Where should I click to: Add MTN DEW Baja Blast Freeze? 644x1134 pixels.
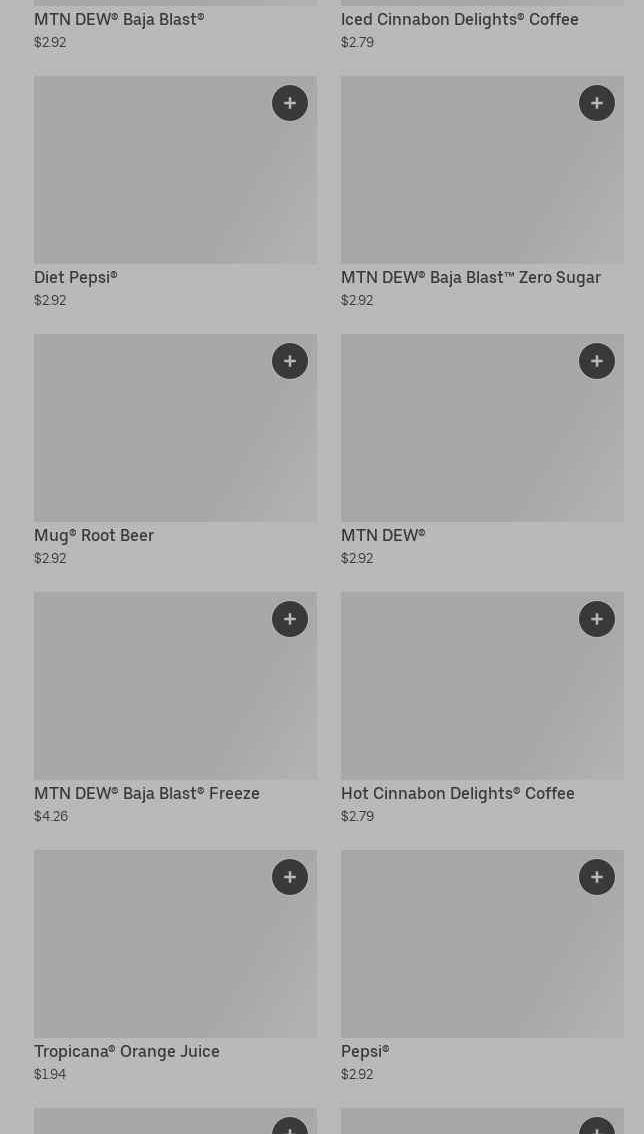click(290, 619)
